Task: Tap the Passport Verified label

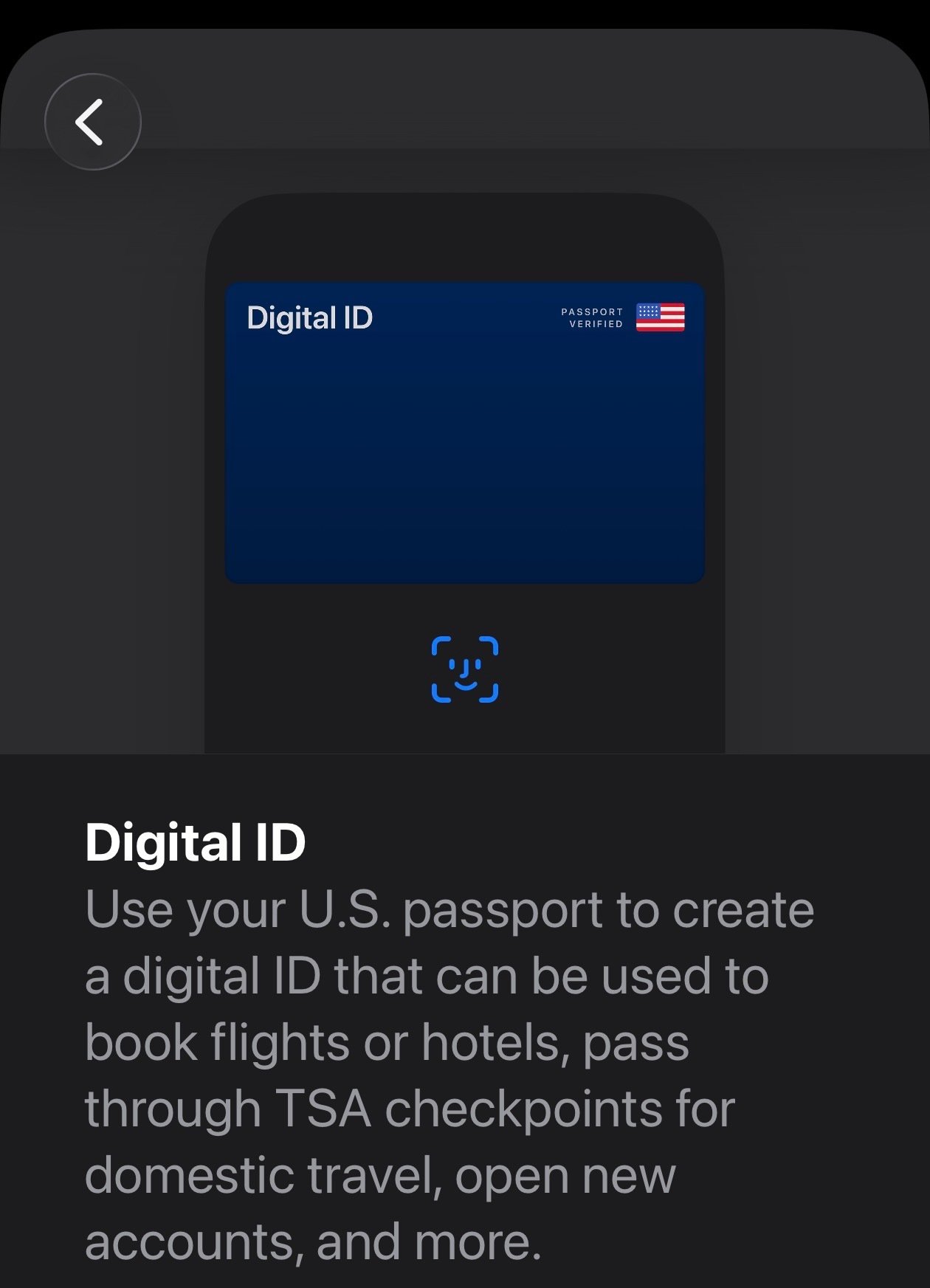Action: 590,317
